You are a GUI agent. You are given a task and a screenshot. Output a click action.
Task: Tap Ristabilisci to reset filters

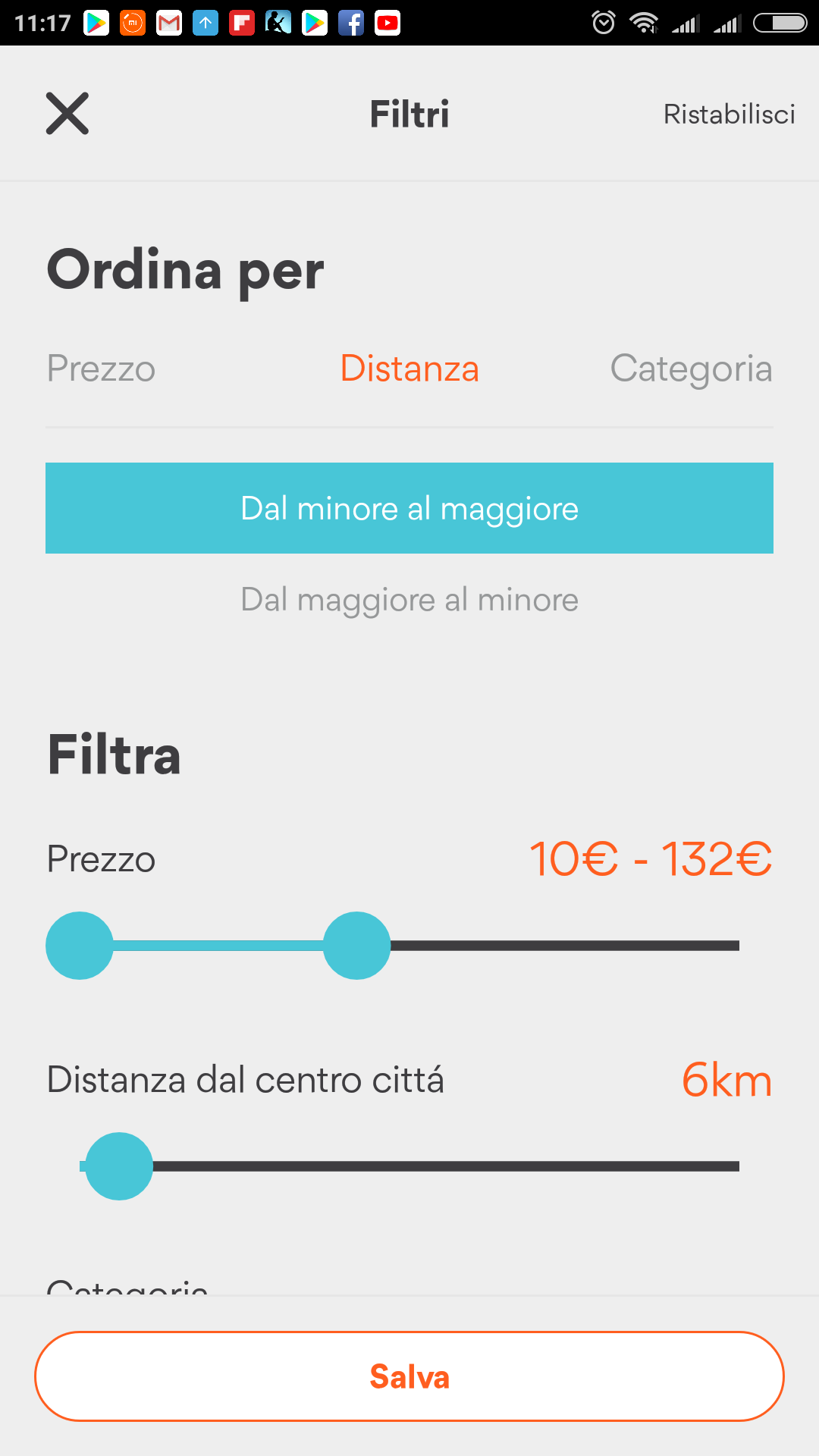pyautogui.click(x=729, y=114)
